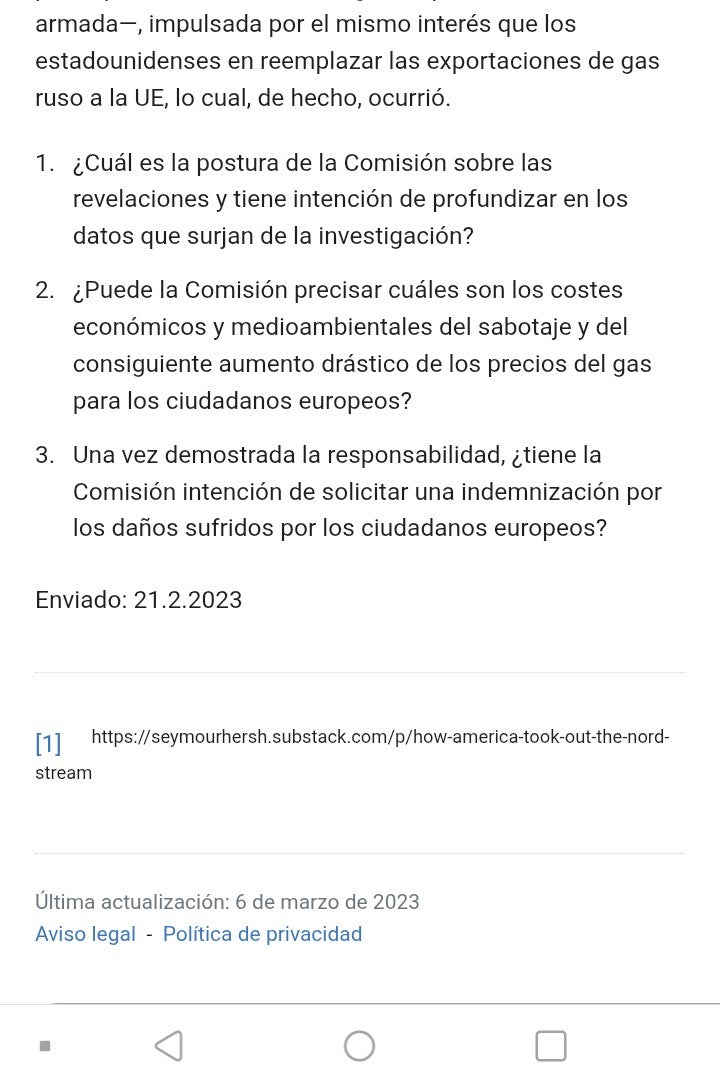
Task: Open footnote reference [1]
Action: [48, 744]
